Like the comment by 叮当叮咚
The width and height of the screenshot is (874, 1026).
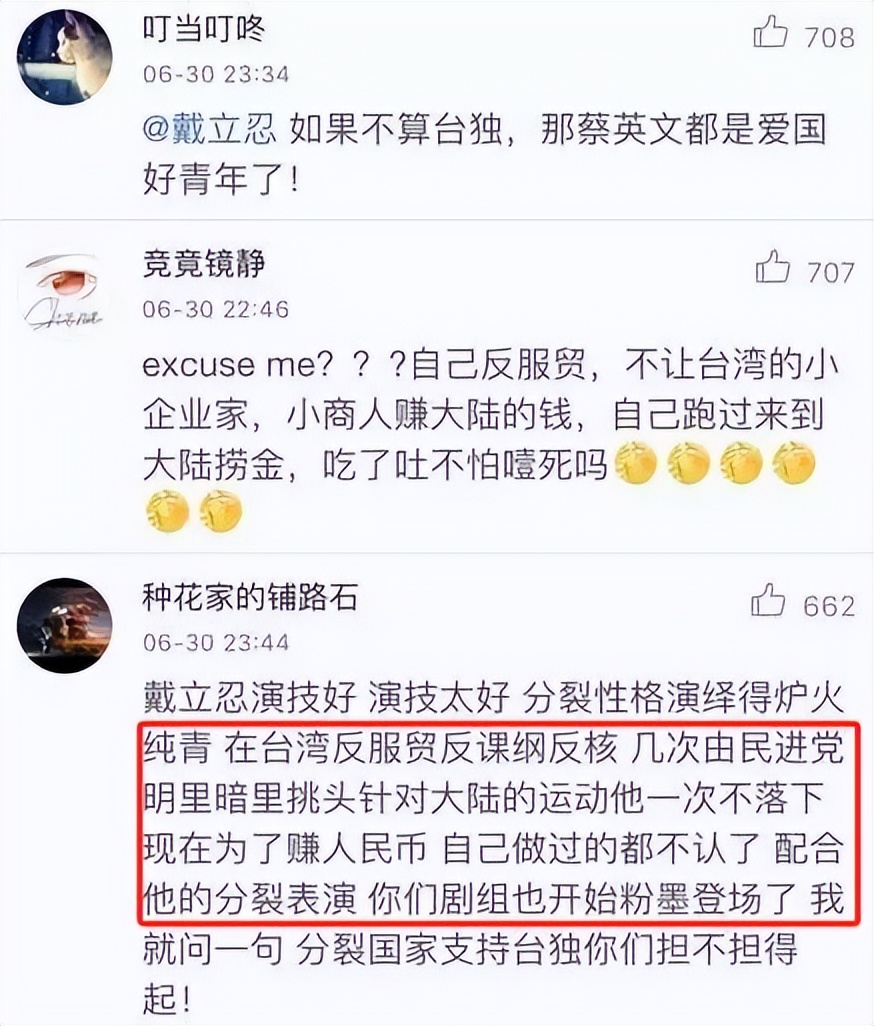click(770, 36)
